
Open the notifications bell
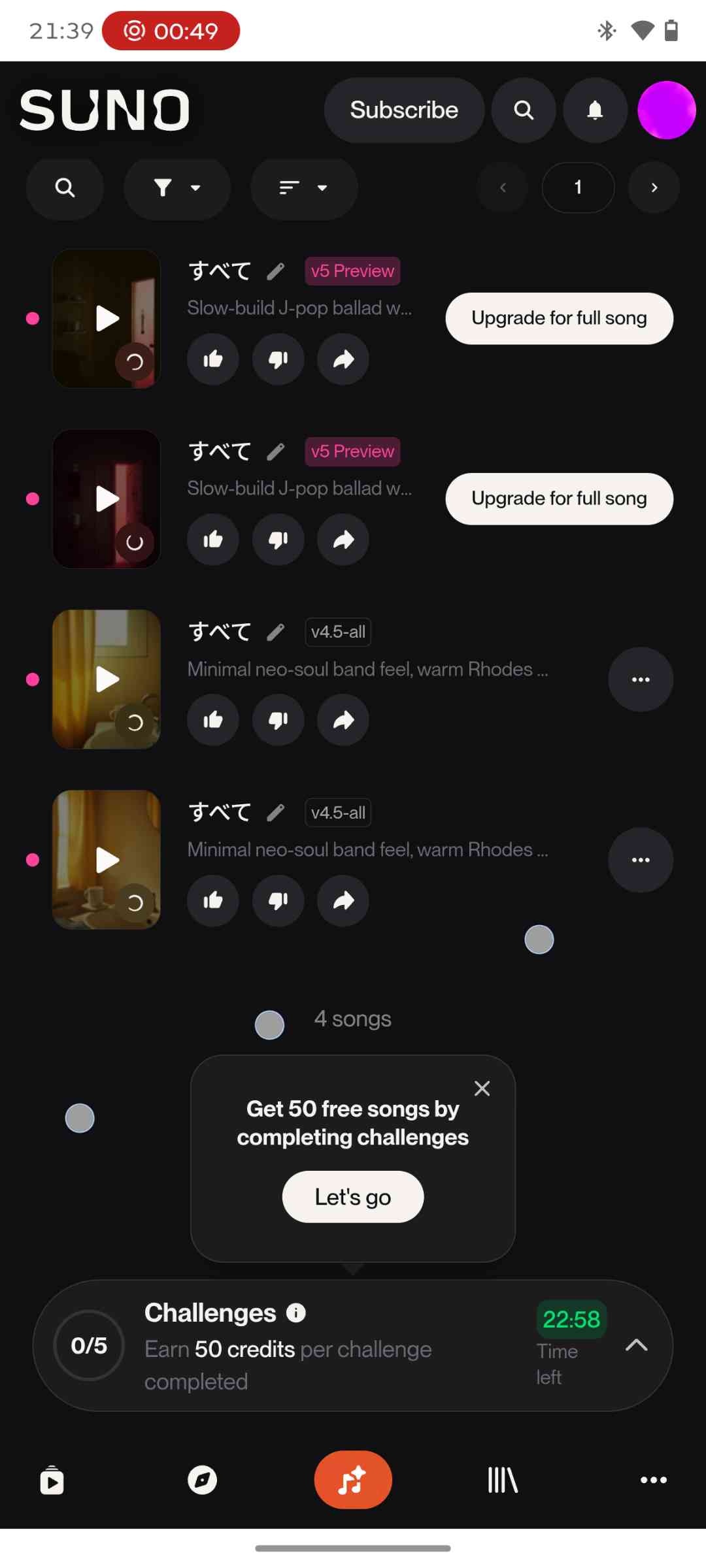tap(595, 110)
